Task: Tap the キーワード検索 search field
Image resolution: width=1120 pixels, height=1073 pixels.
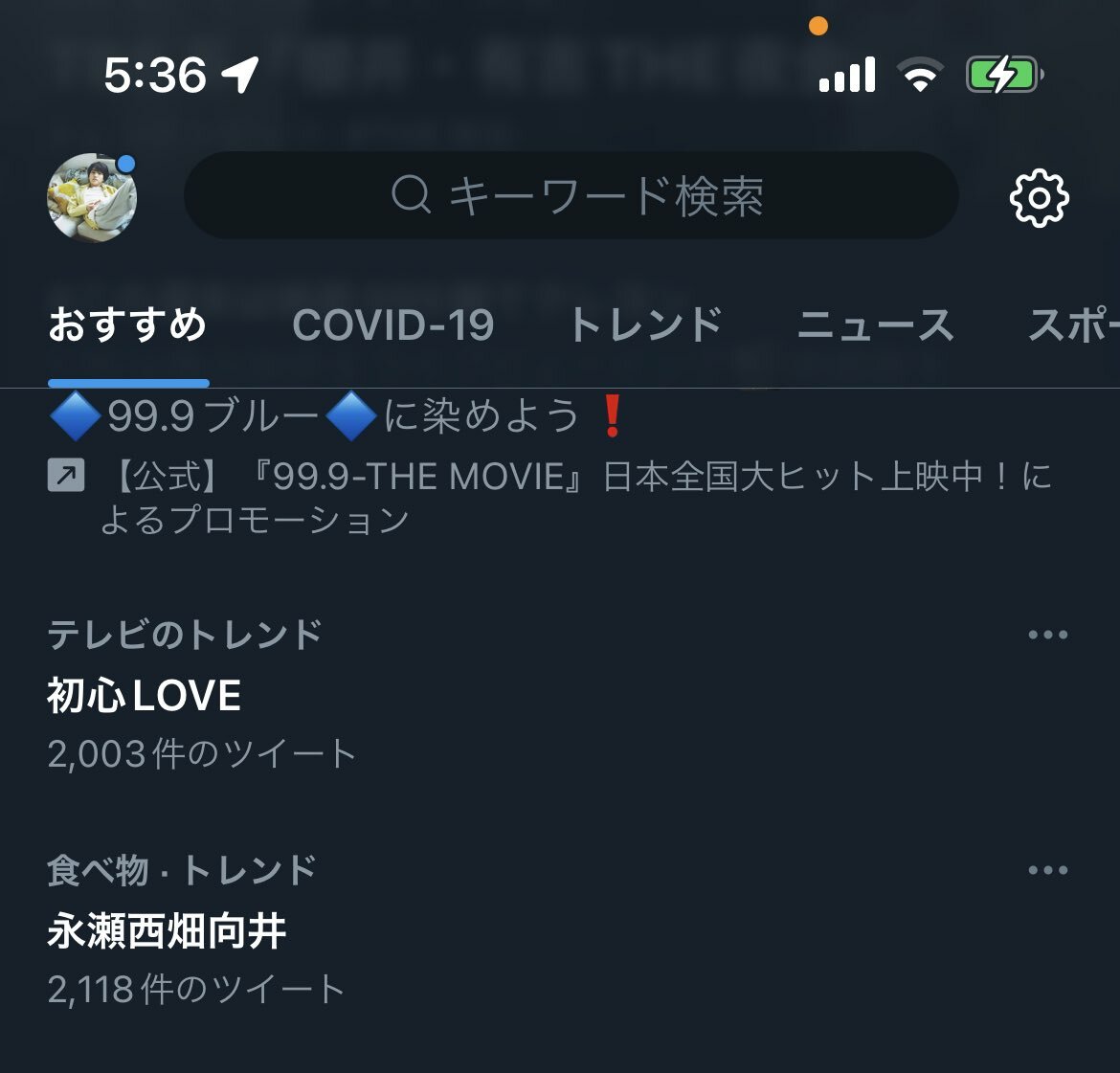Action: [571, 196]
